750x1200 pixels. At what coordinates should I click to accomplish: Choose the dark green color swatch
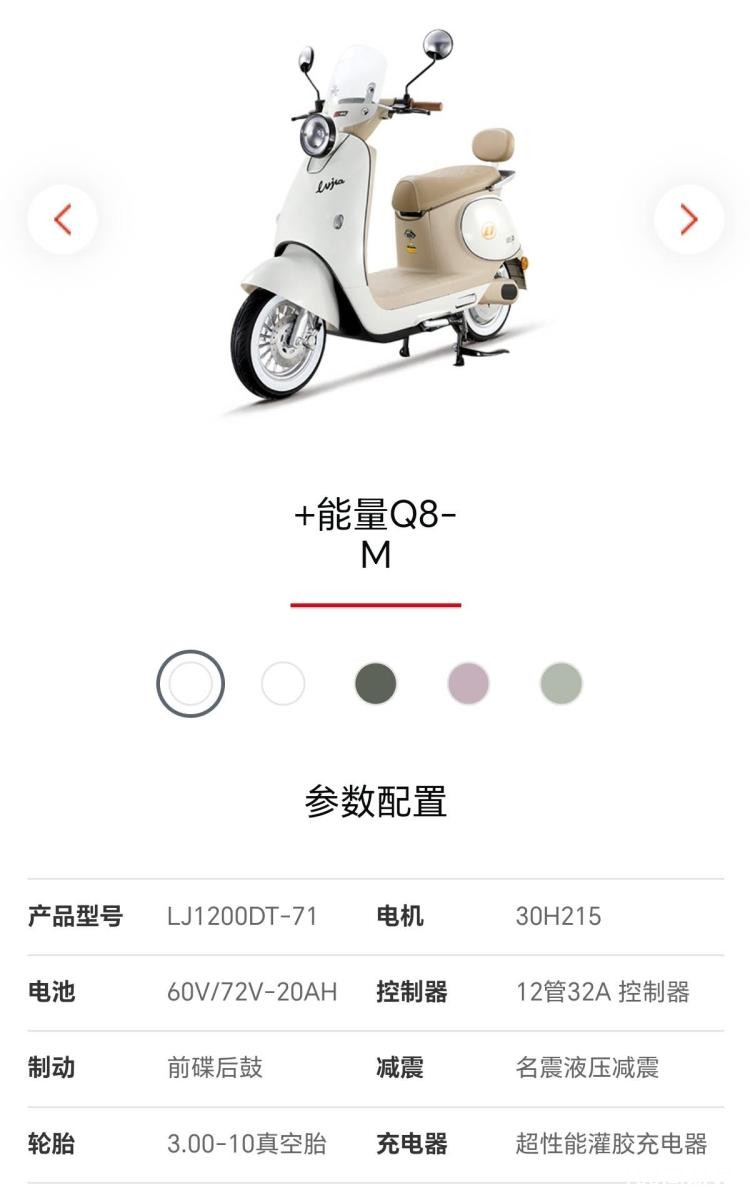coord(376,684)
